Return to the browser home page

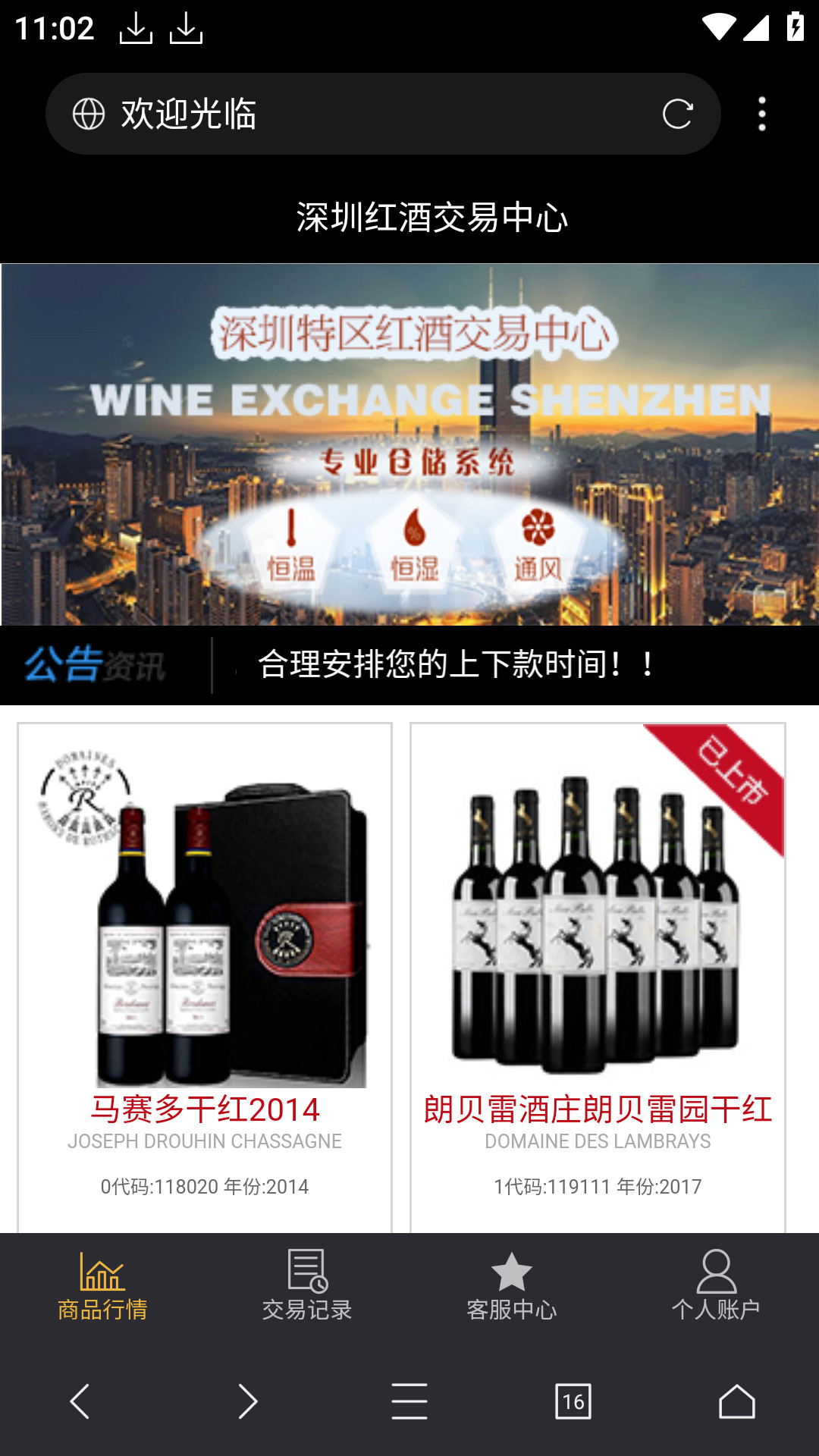[x=737, y=1401]
